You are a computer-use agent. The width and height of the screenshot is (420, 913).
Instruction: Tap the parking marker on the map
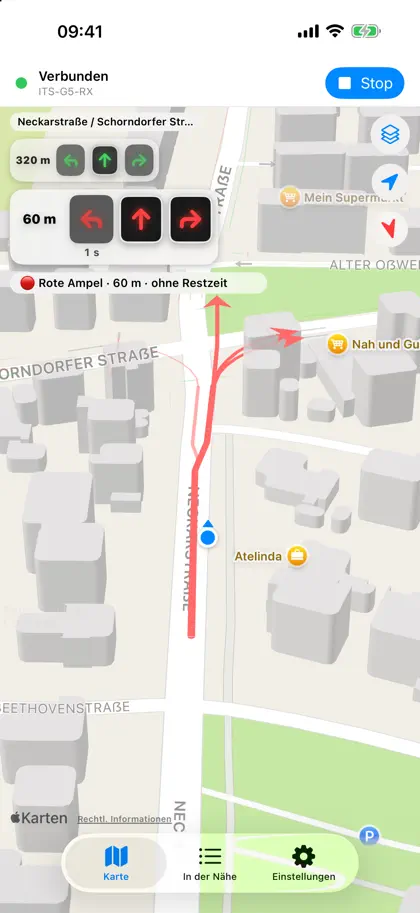pos(369,837)
